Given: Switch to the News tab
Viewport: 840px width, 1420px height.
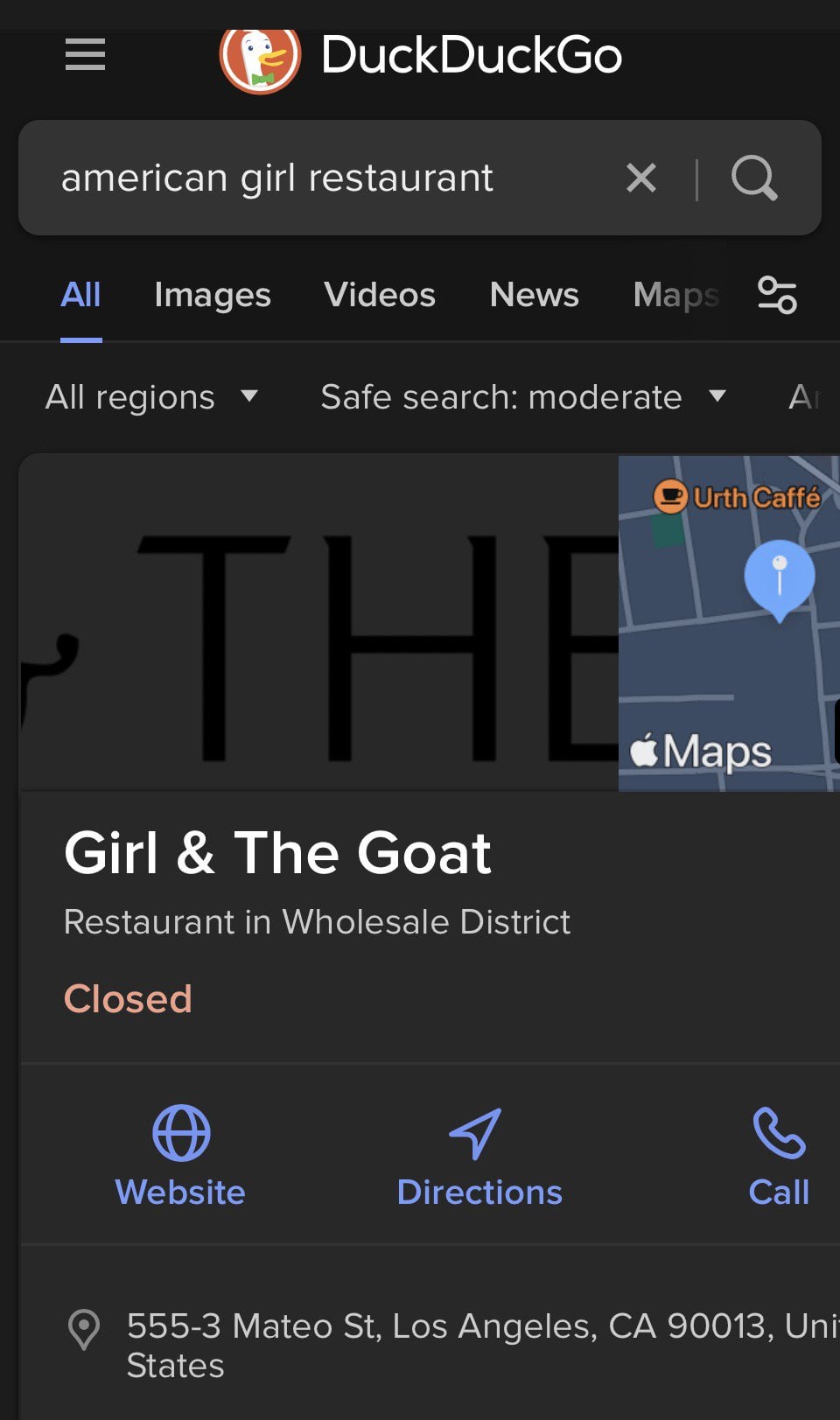Looking at the screenshot, I should pyautogui.click(x=534, y=296).
